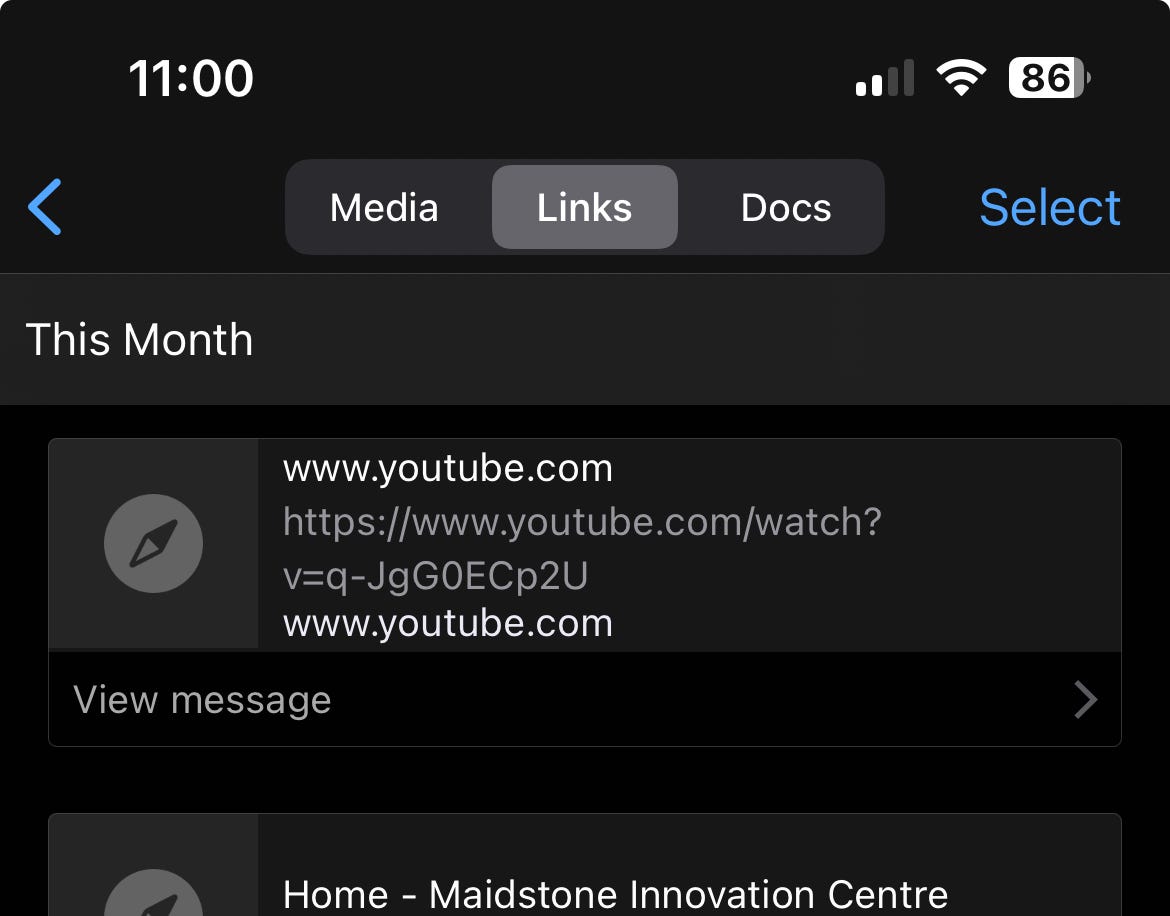Select the Links tab
Viewport: 1170px width, 916px height.
coord(584,208)
